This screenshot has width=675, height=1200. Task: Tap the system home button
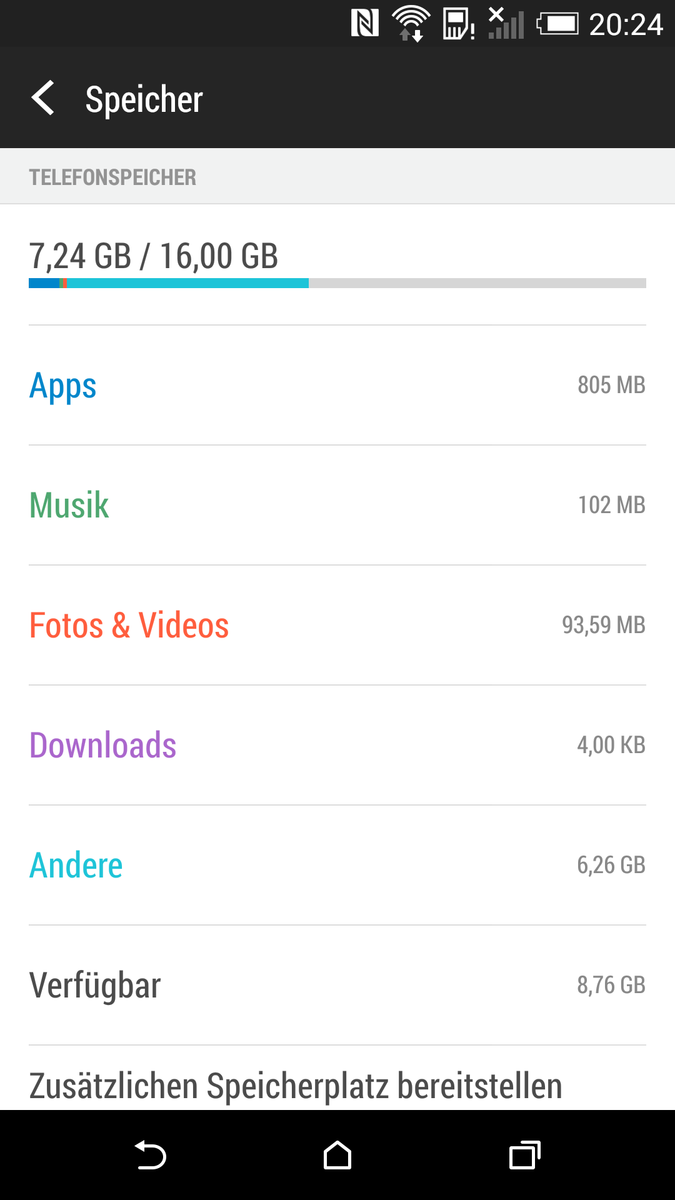(338, 1156)
